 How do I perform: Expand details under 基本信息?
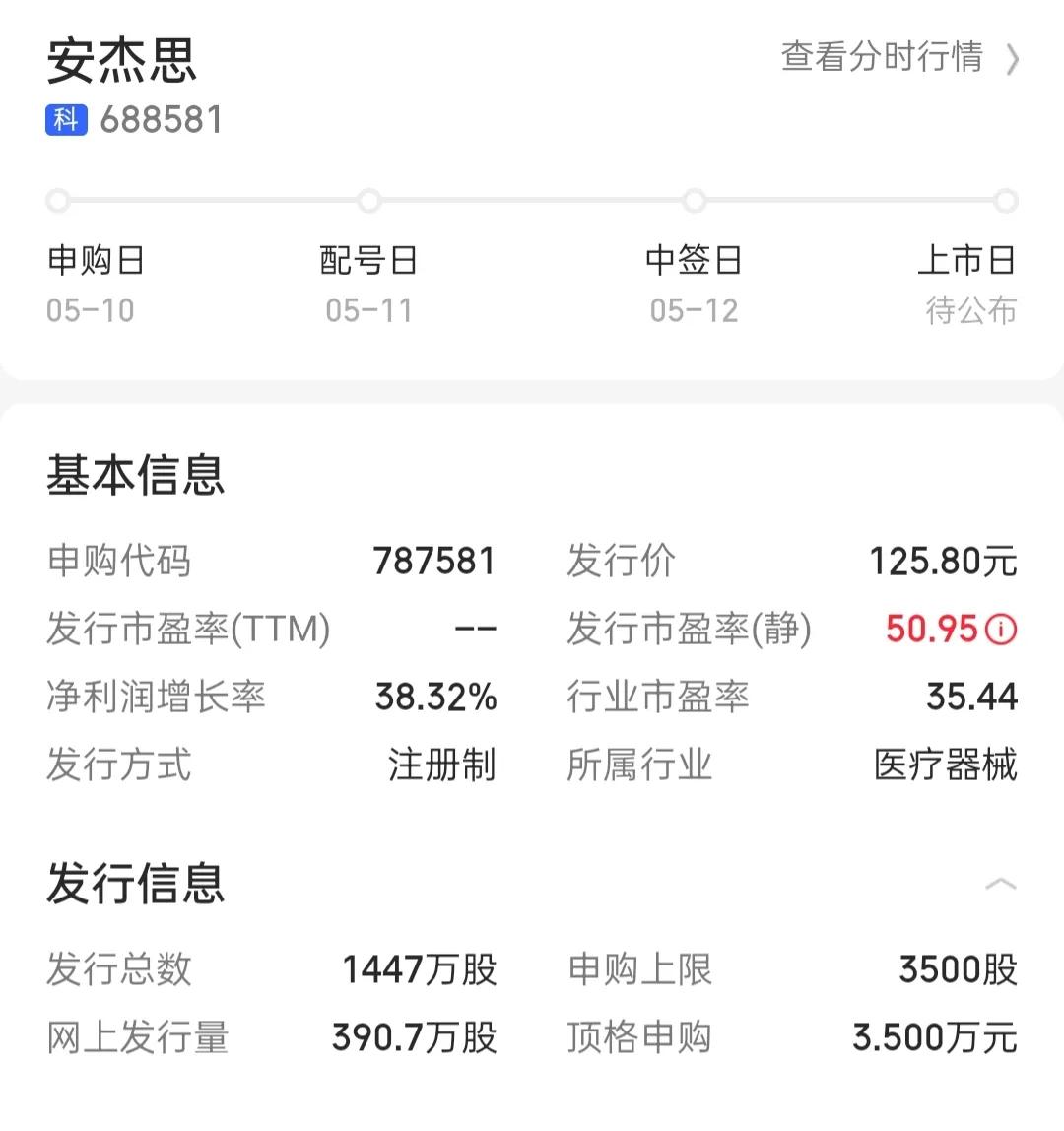[135, 476]
